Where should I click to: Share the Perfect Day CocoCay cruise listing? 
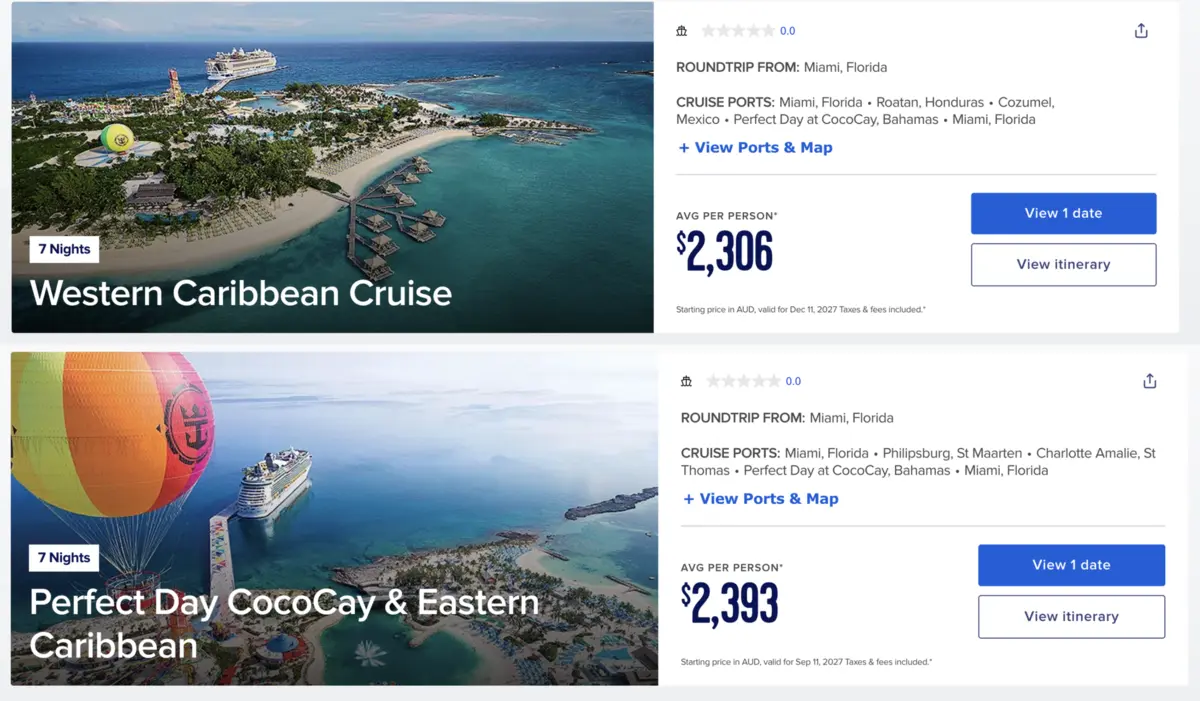(x=1149, y=381)
